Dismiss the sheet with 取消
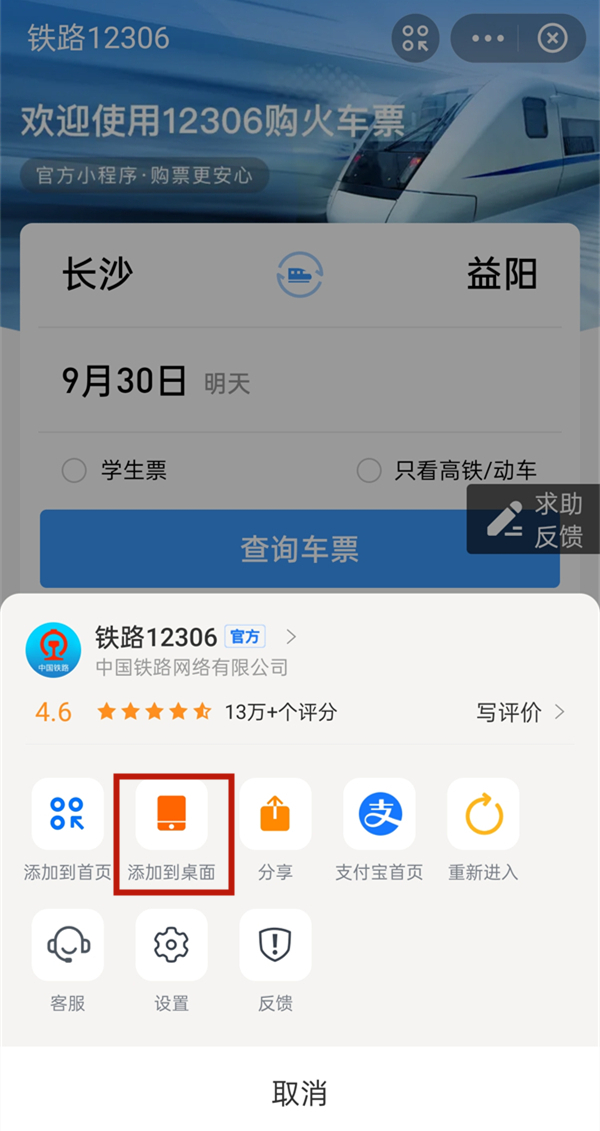 tap(300, 1093)
